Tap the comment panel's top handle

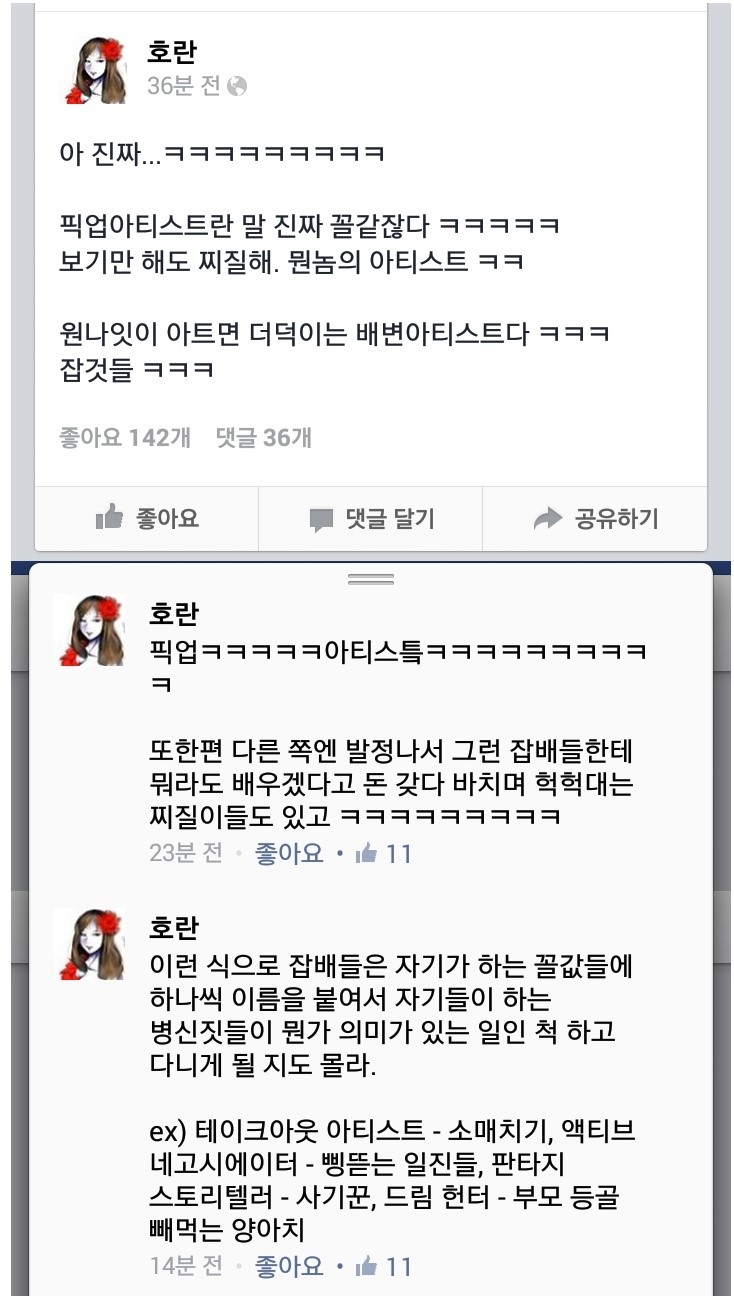click(x=370, y=580)
